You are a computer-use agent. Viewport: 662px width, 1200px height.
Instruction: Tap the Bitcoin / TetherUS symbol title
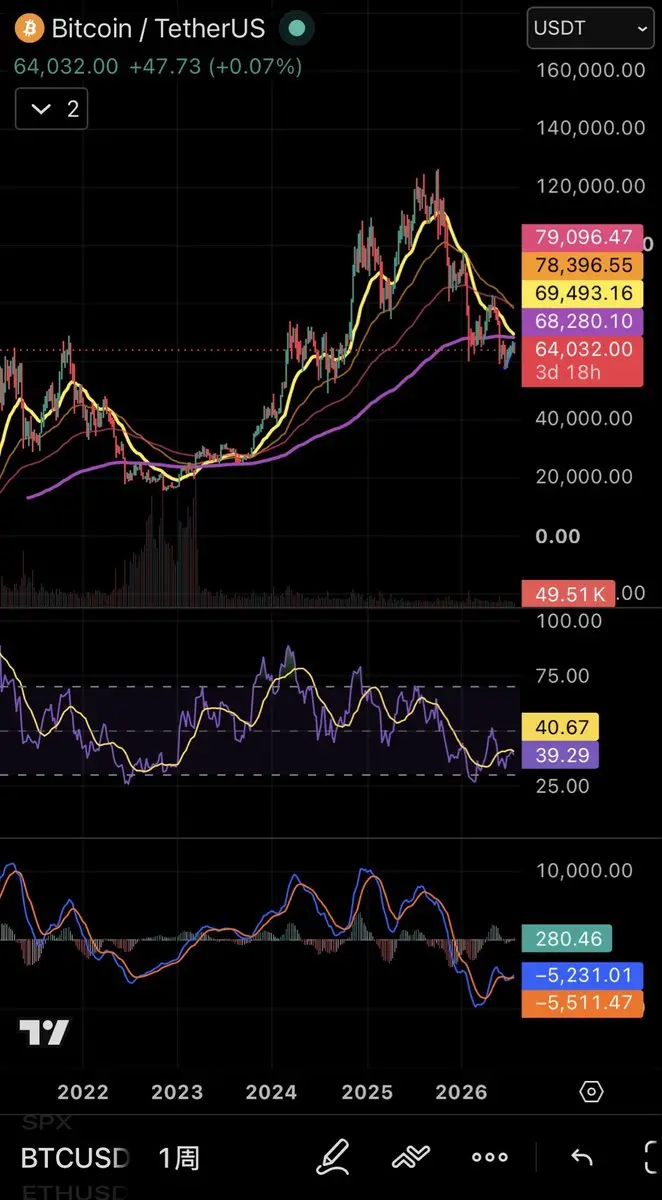pos(158,28)
